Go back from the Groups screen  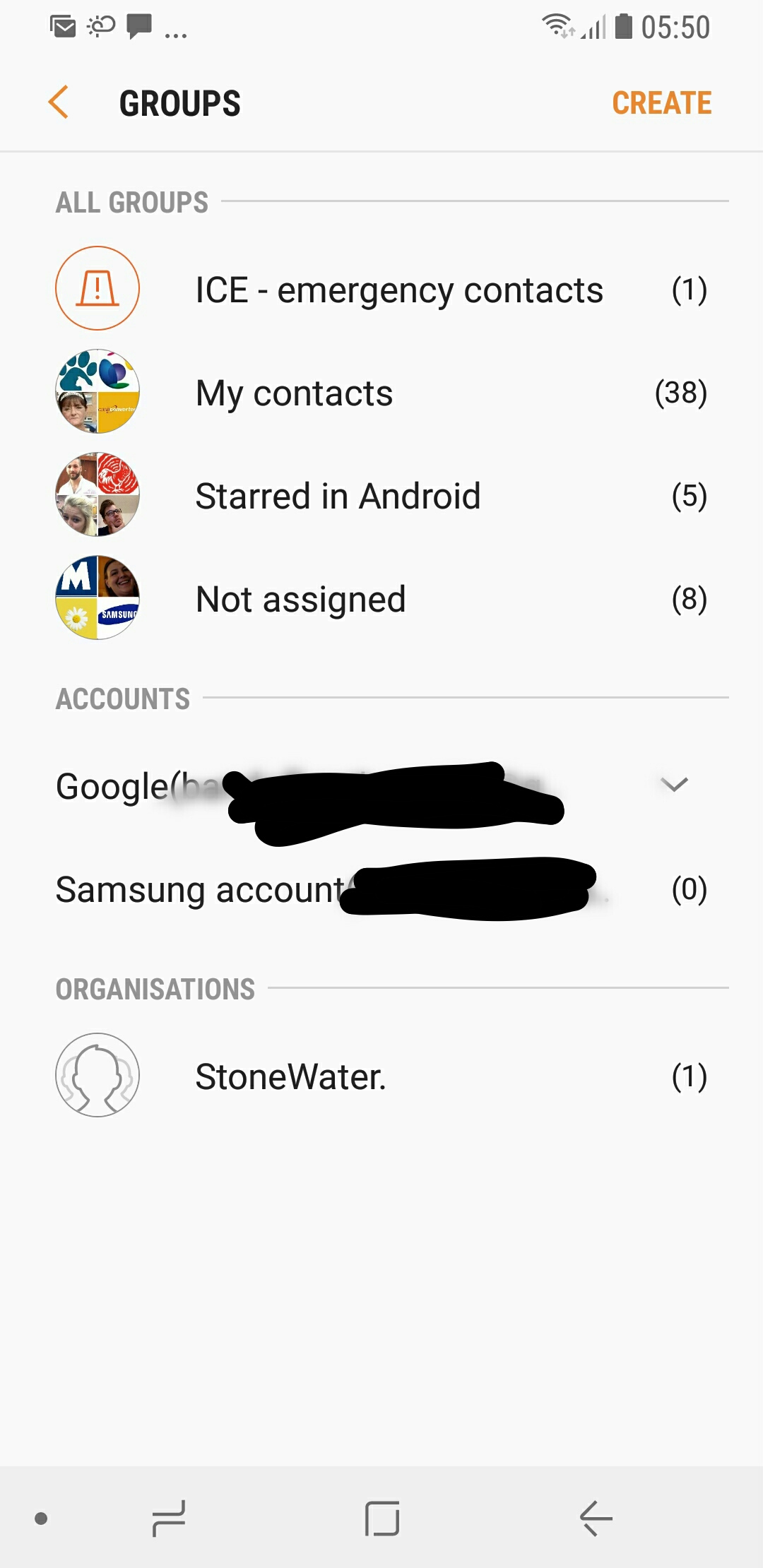point(59,102)
